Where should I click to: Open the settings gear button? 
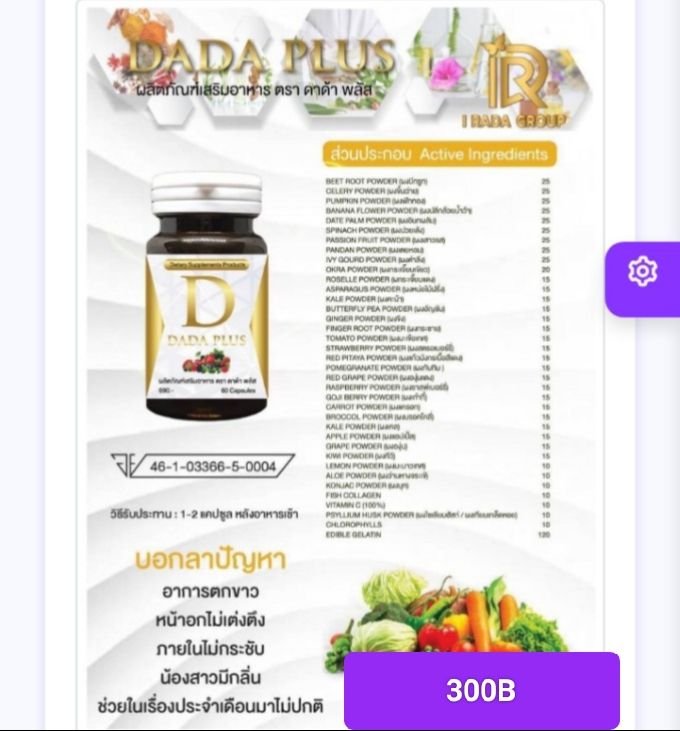point(642,272)
